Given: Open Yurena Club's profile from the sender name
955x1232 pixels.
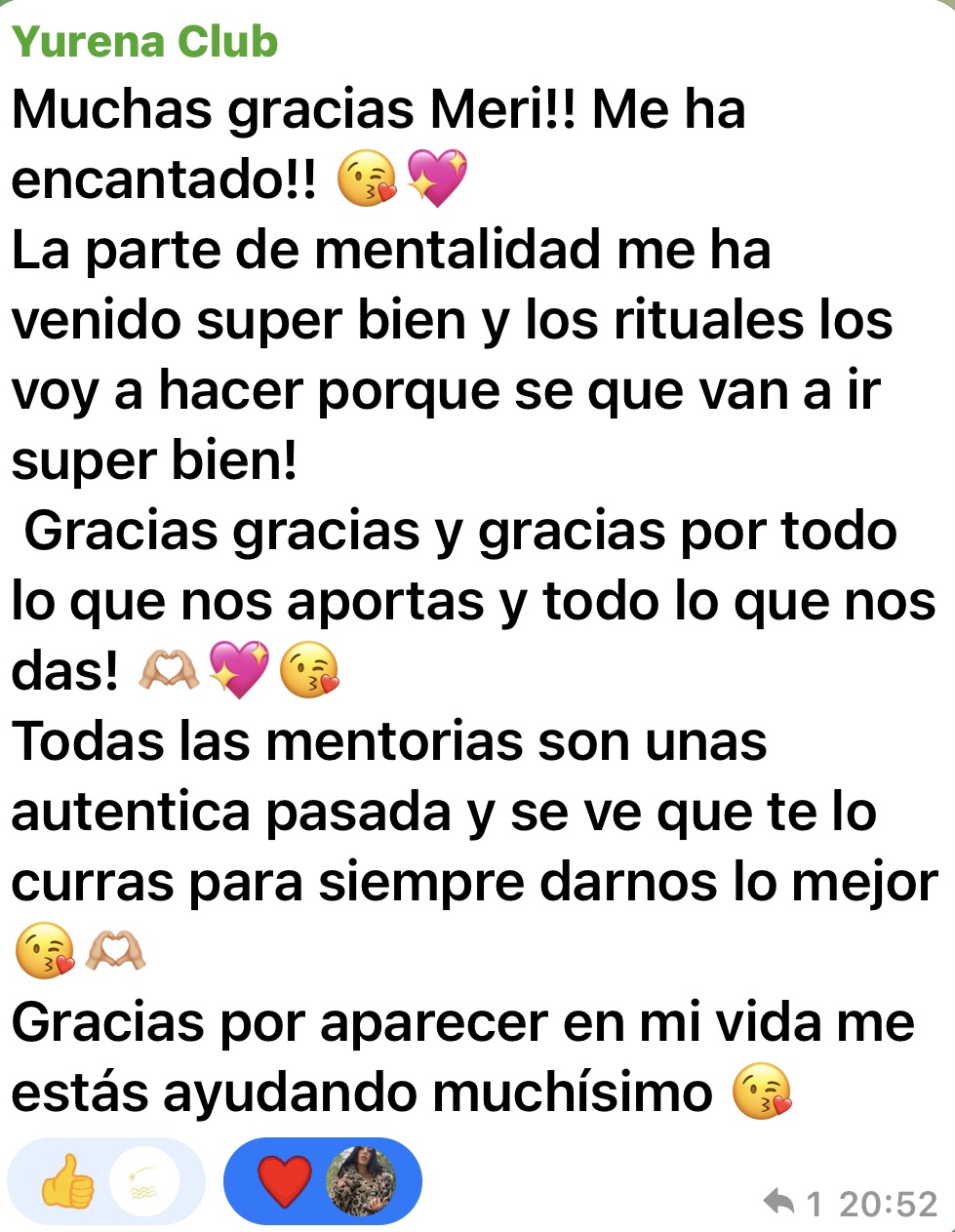Looking at the screenshot, I should [144, 41].
